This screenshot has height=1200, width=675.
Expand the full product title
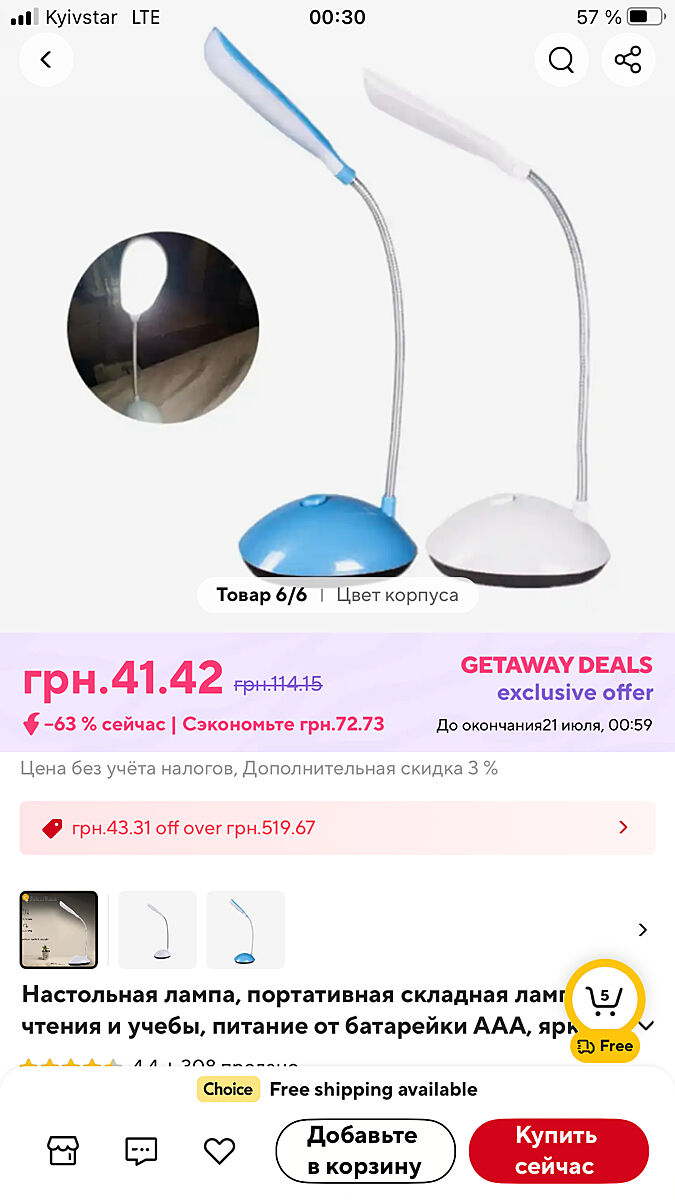click(648, 1025)
